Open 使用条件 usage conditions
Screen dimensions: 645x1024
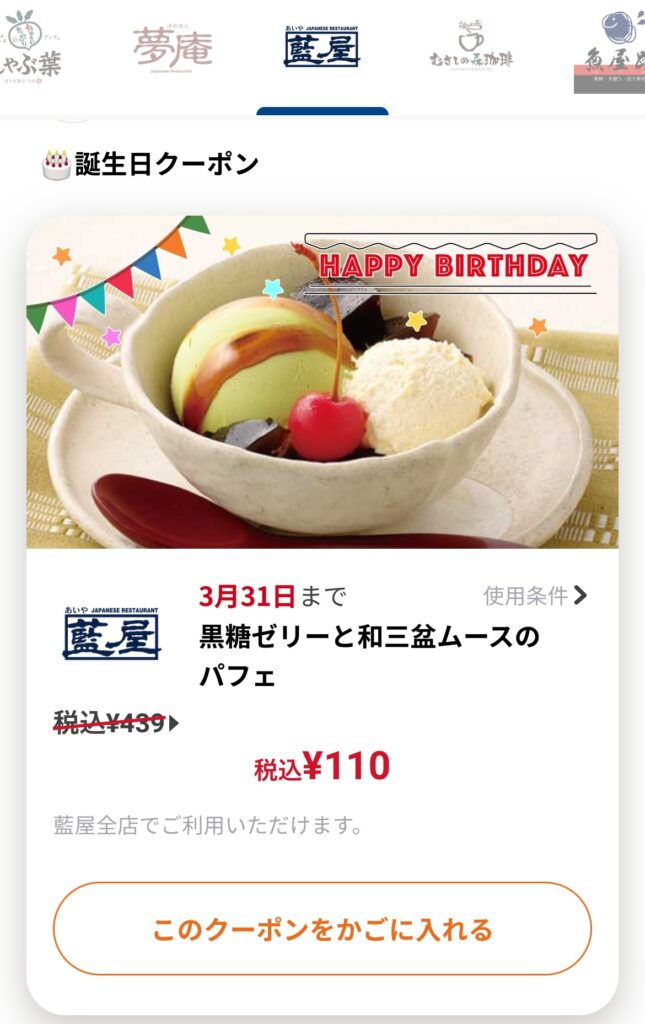pyautogui.click(x=535, y=596)
